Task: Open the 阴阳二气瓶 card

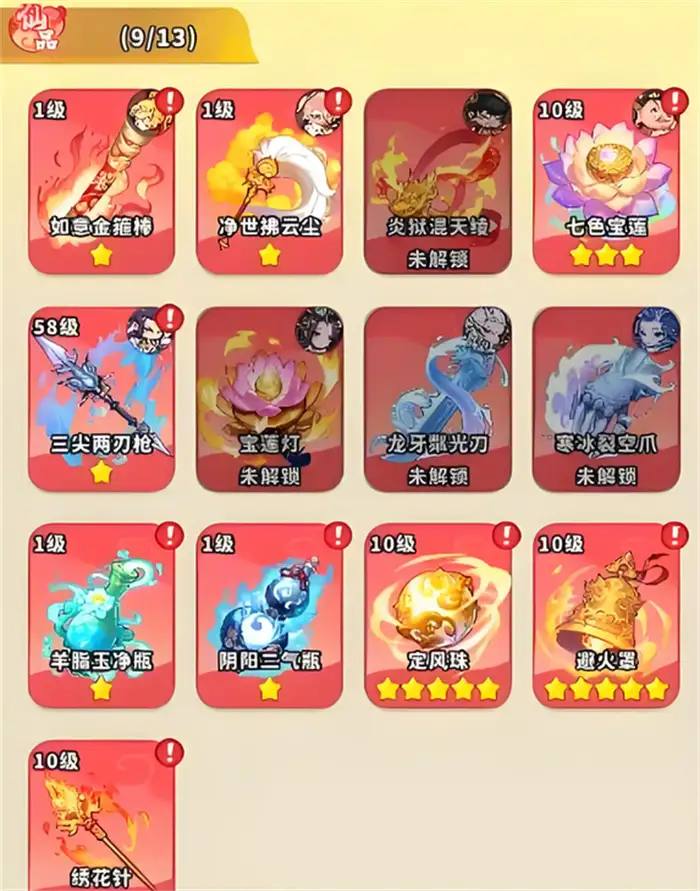Action: (269, 615)
